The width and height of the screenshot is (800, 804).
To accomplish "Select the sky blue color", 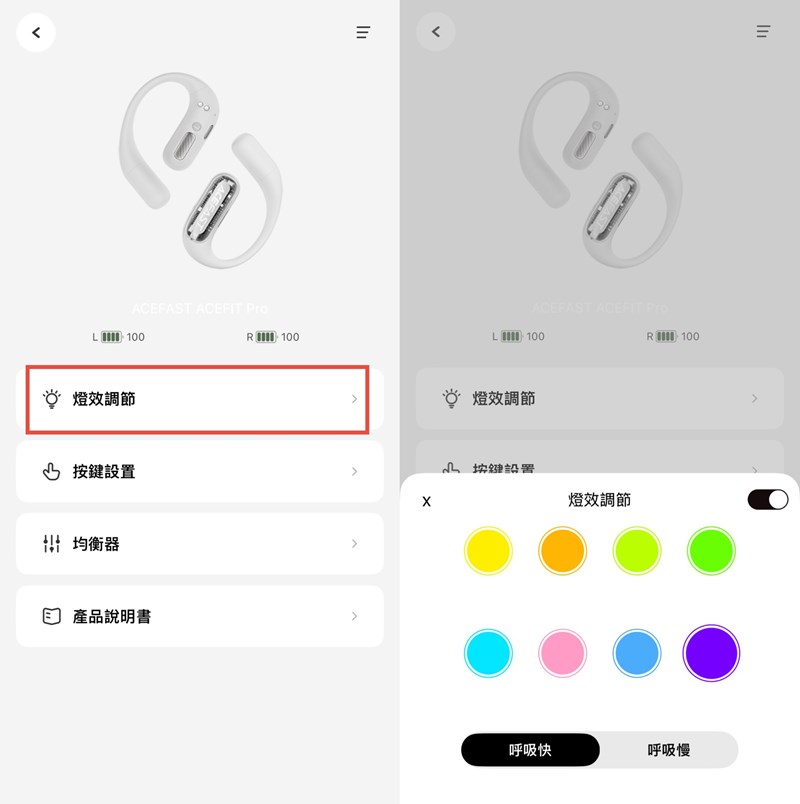I will [637, 654].
